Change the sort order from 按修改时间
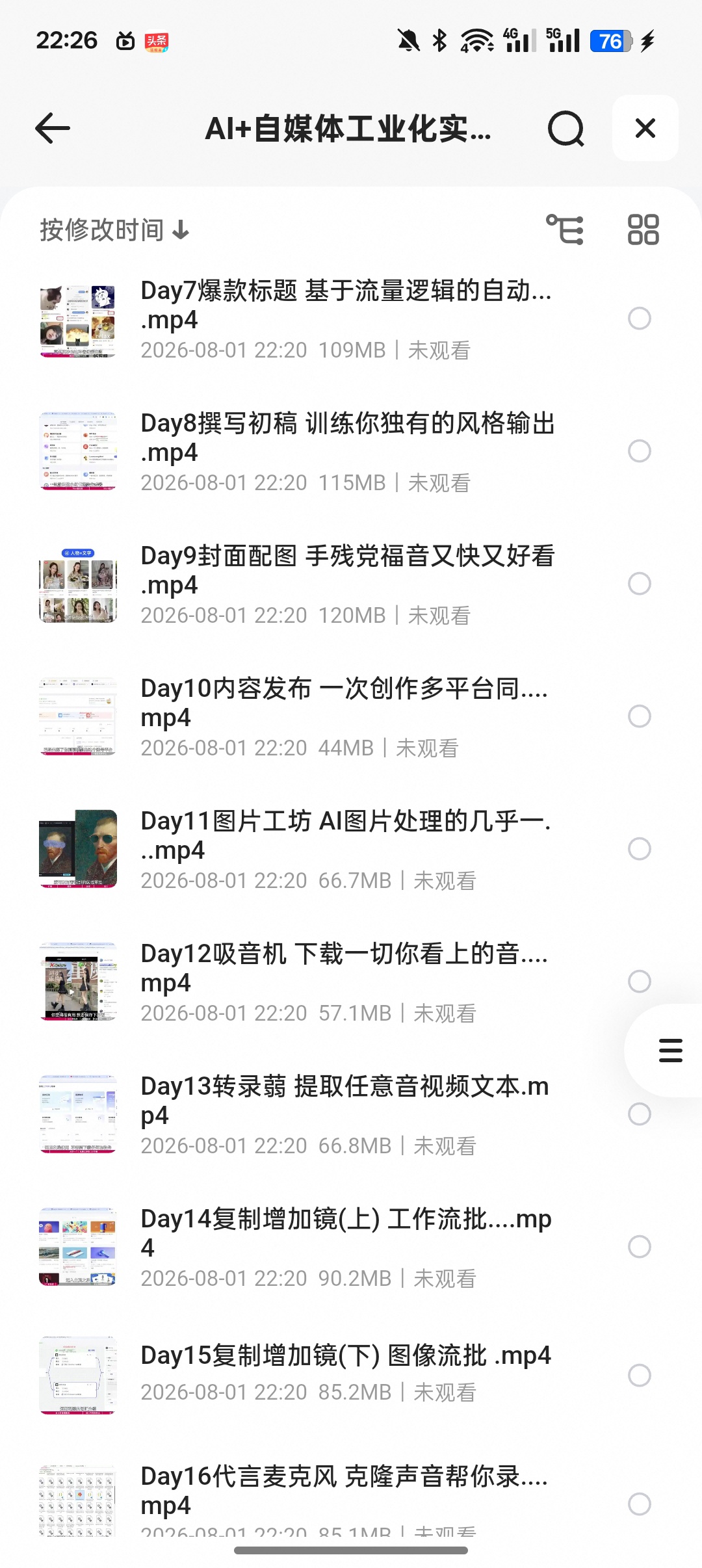 point(114,230)
